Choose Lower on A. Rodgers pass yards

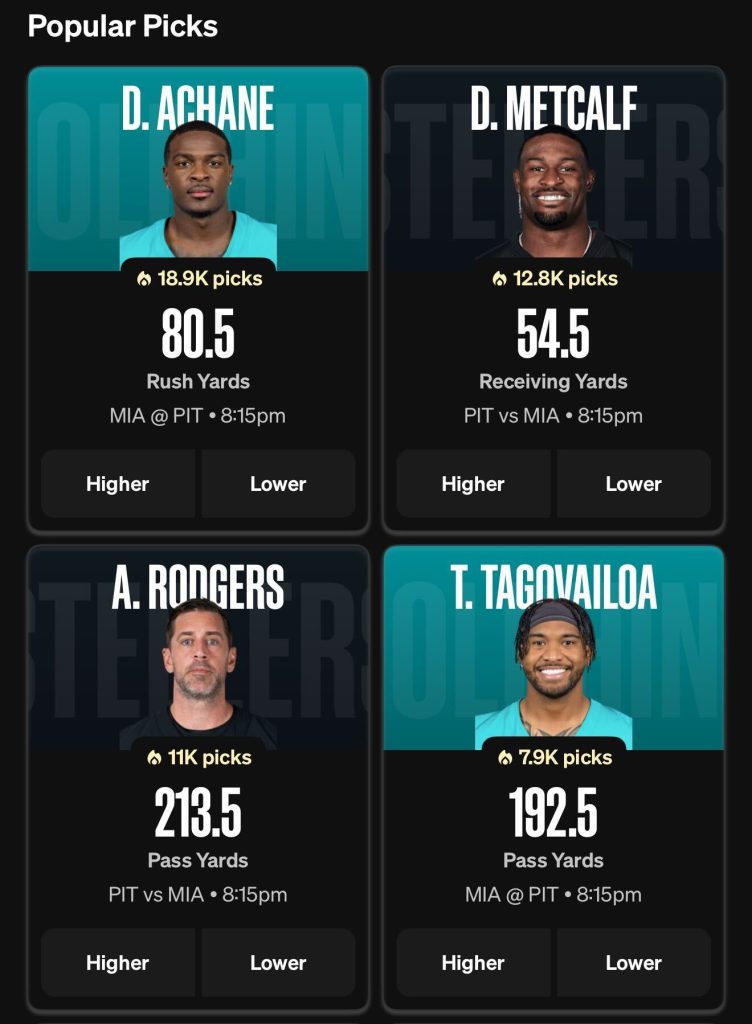[278, 963]
